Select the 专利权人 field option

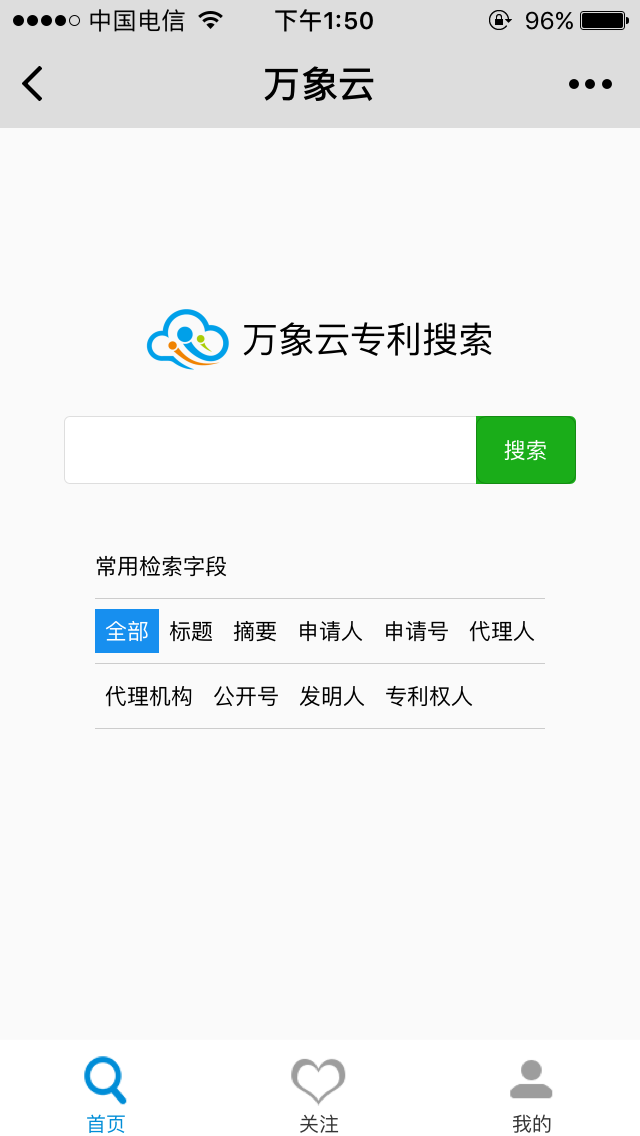coord(429,696)
